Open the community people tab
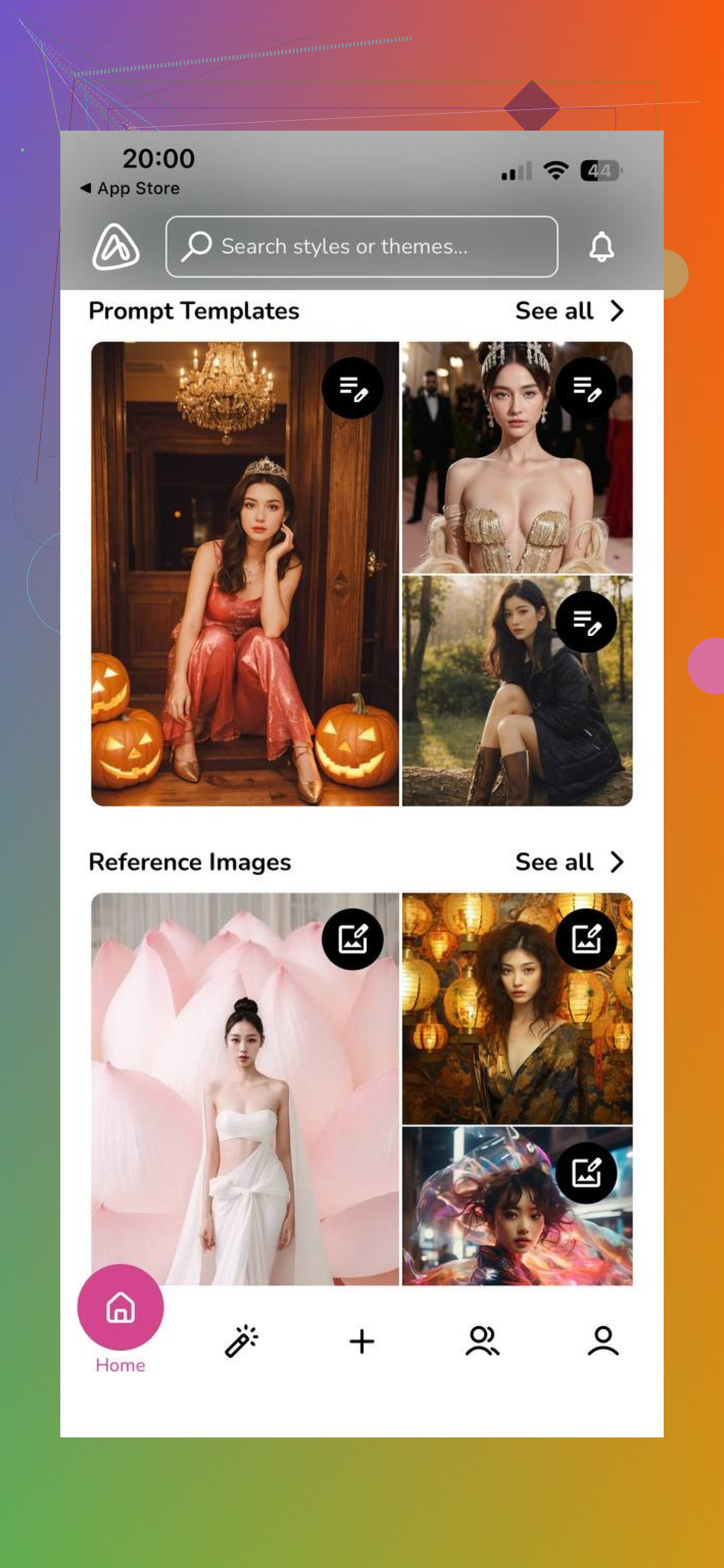The height and width of the screenshot is (1568, 724). (x=482, y=1341)
